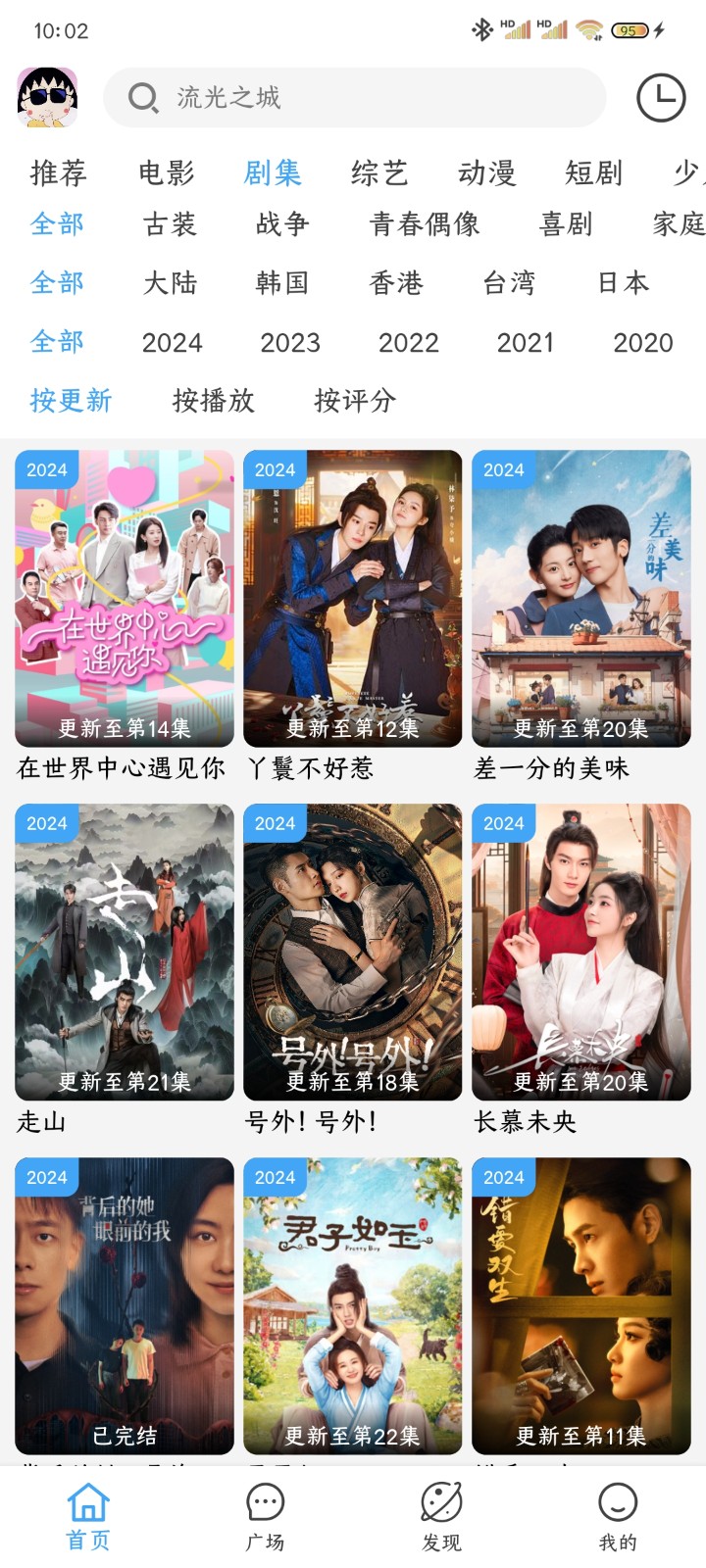The width and height of the screenshot is (706, 1568).
Task: Select the 动漫 category tab
Action: tap(486, 173)
